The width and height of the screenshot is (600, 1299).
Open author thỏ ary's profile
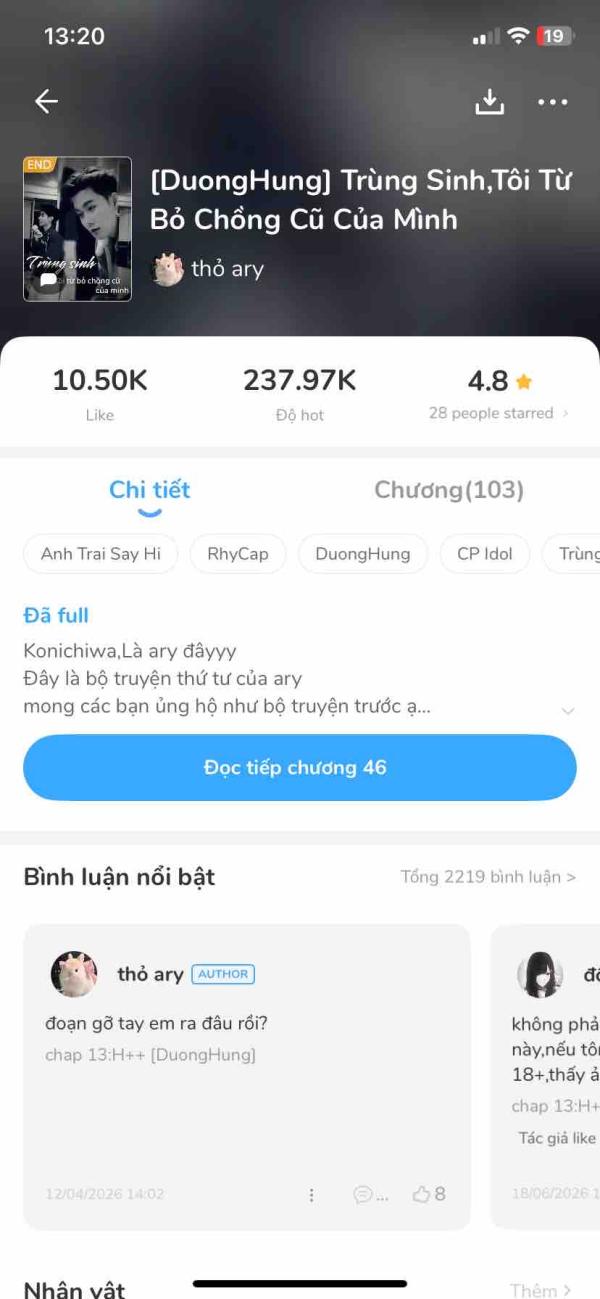tap(208, 269)
